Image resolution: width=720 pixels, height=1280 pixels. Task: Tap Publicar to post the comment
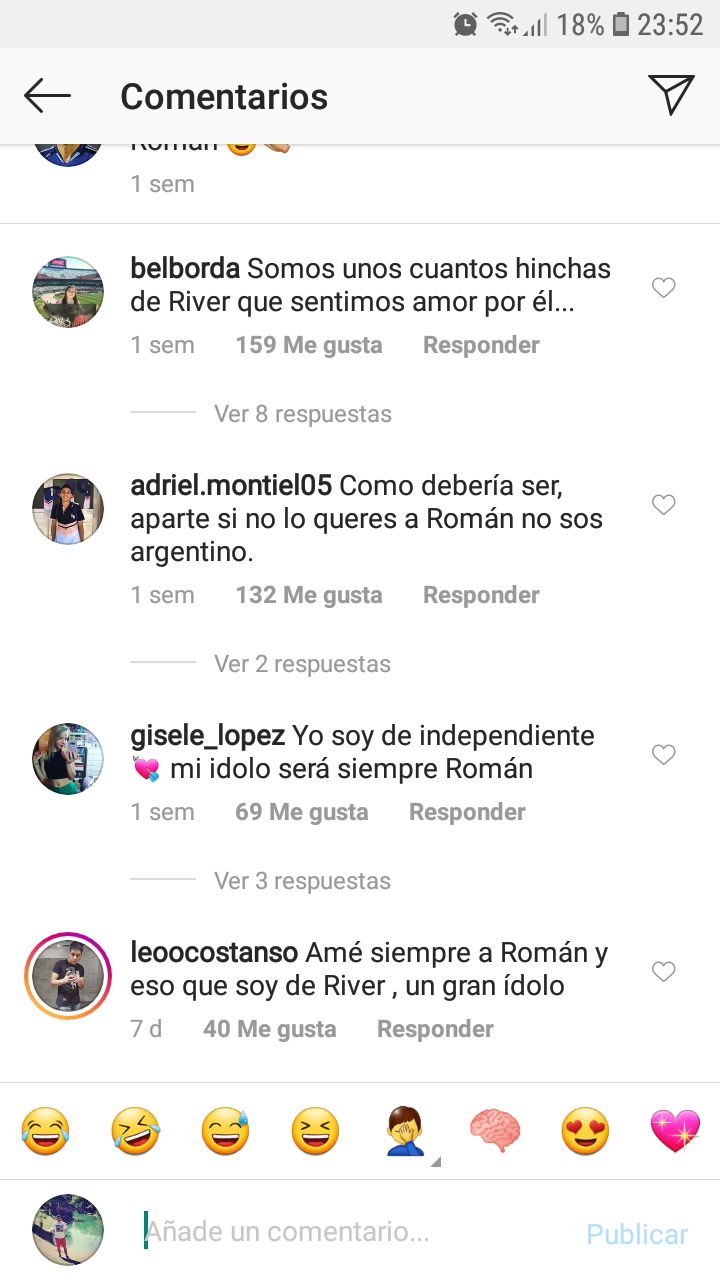[637, 1235]
